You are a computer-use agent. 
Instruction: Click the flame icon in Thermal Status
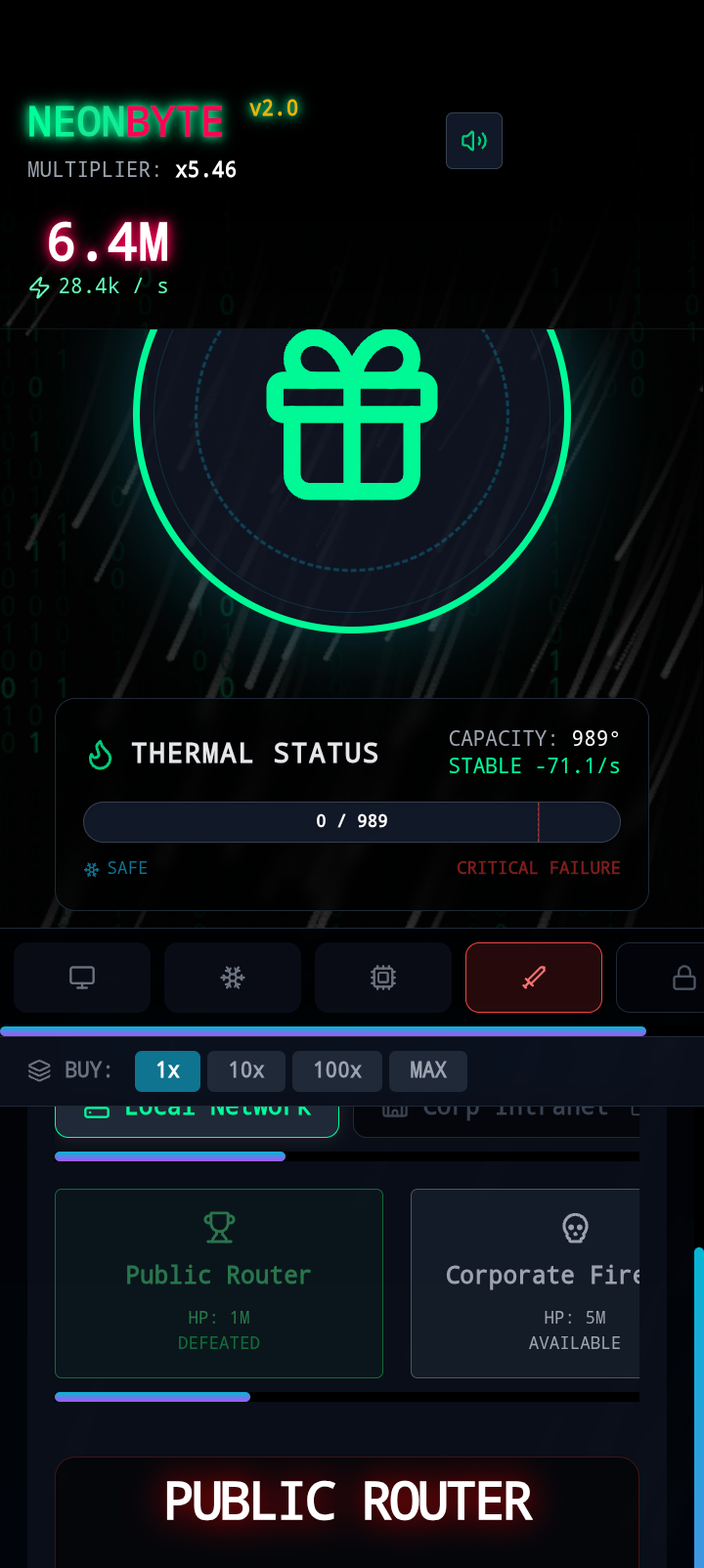point(100,754)
